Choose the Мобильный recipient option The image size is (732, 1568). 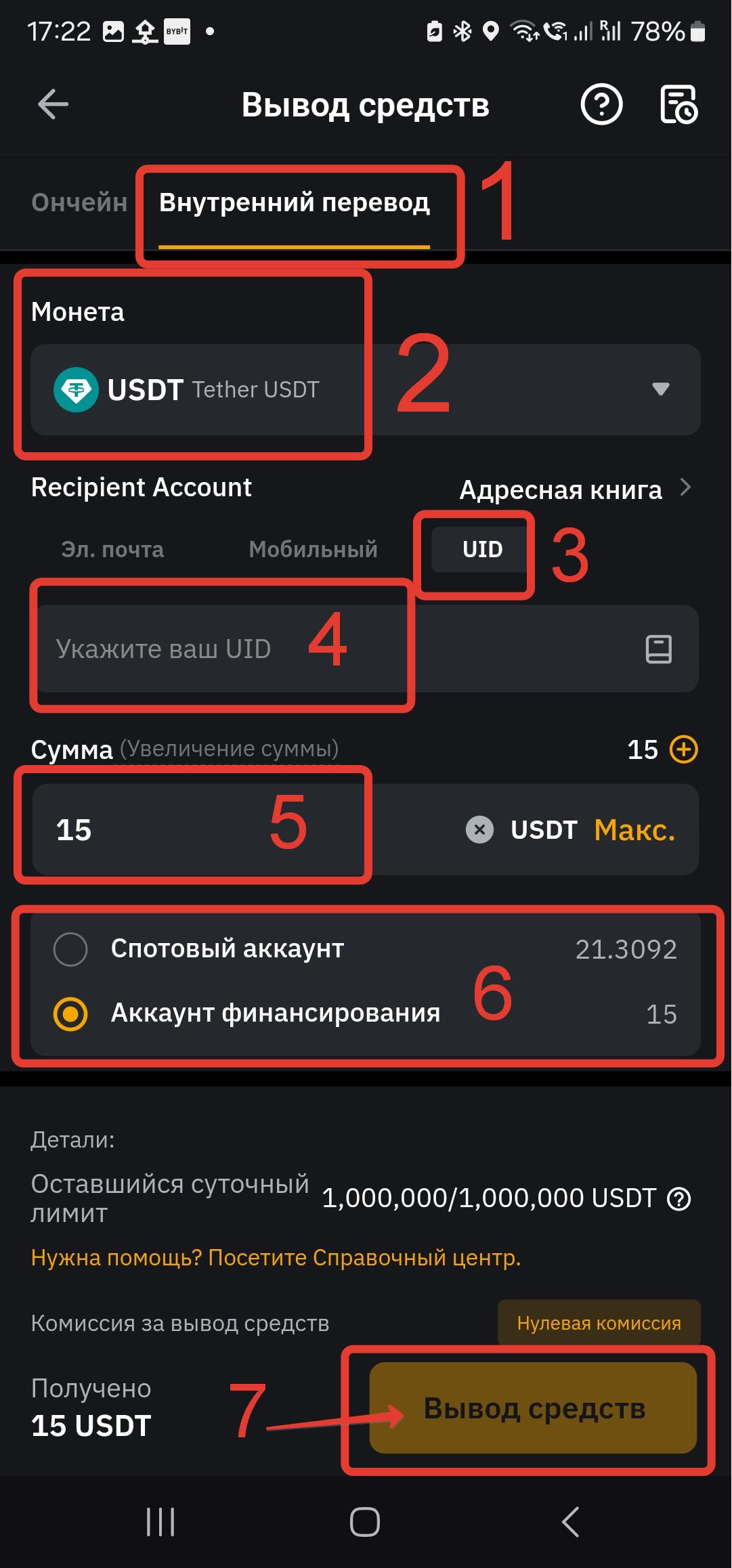313,549
